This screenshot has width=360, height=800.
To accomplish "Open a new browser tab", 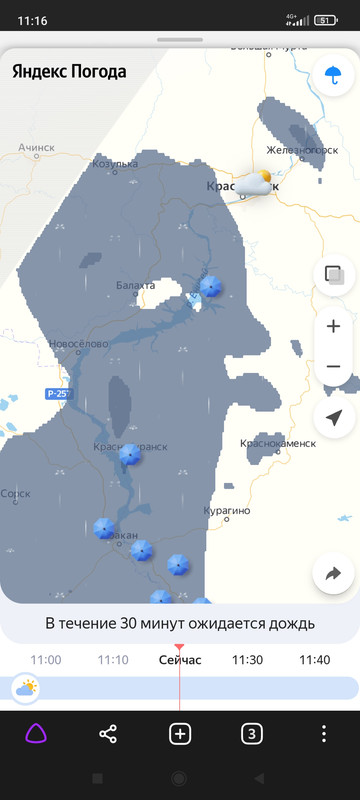I will 180,734.
